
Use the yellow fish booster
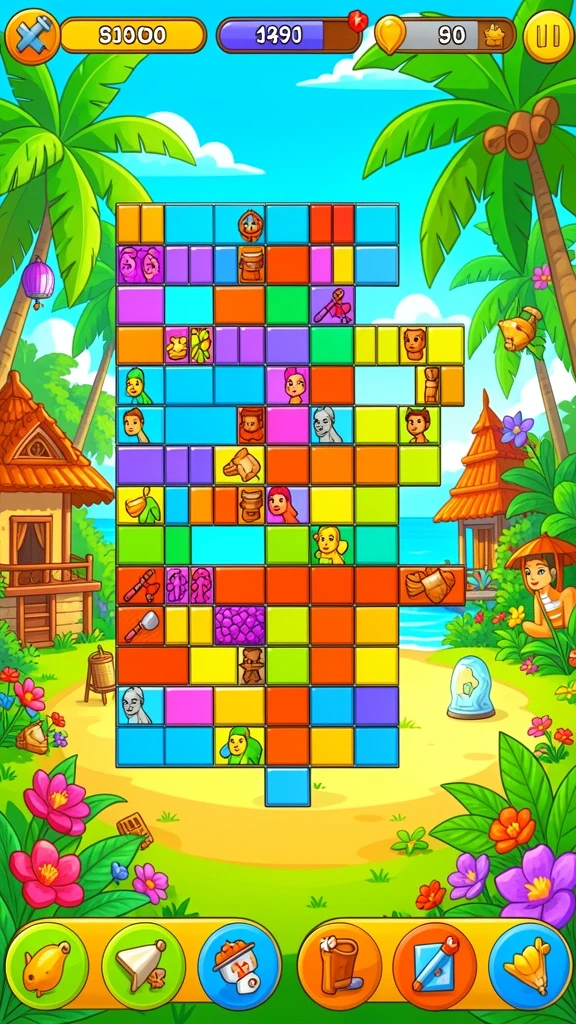coord(47,965)
